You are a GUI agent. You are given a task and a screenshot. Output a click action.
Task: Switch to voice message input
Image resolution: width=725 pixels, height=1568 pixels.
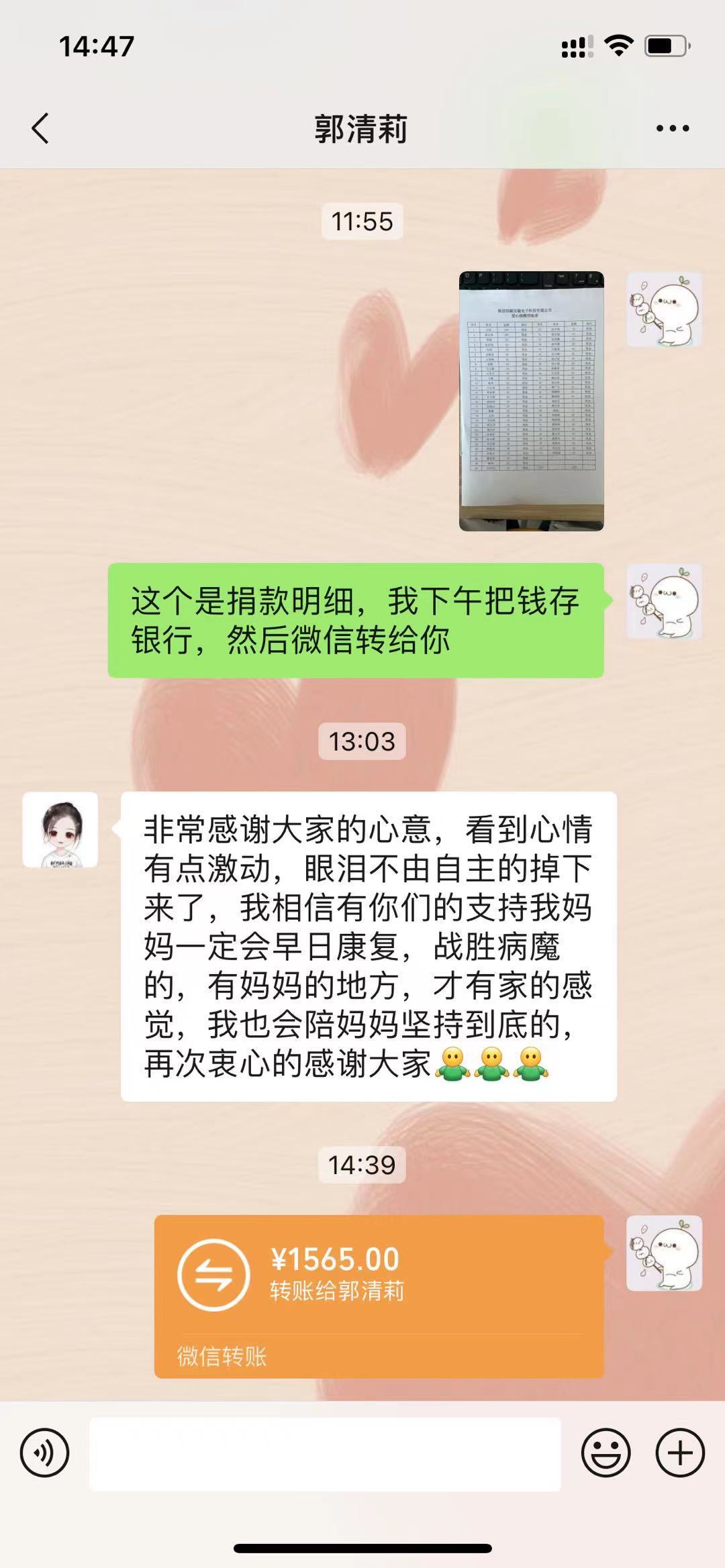tap(44, 1453)
